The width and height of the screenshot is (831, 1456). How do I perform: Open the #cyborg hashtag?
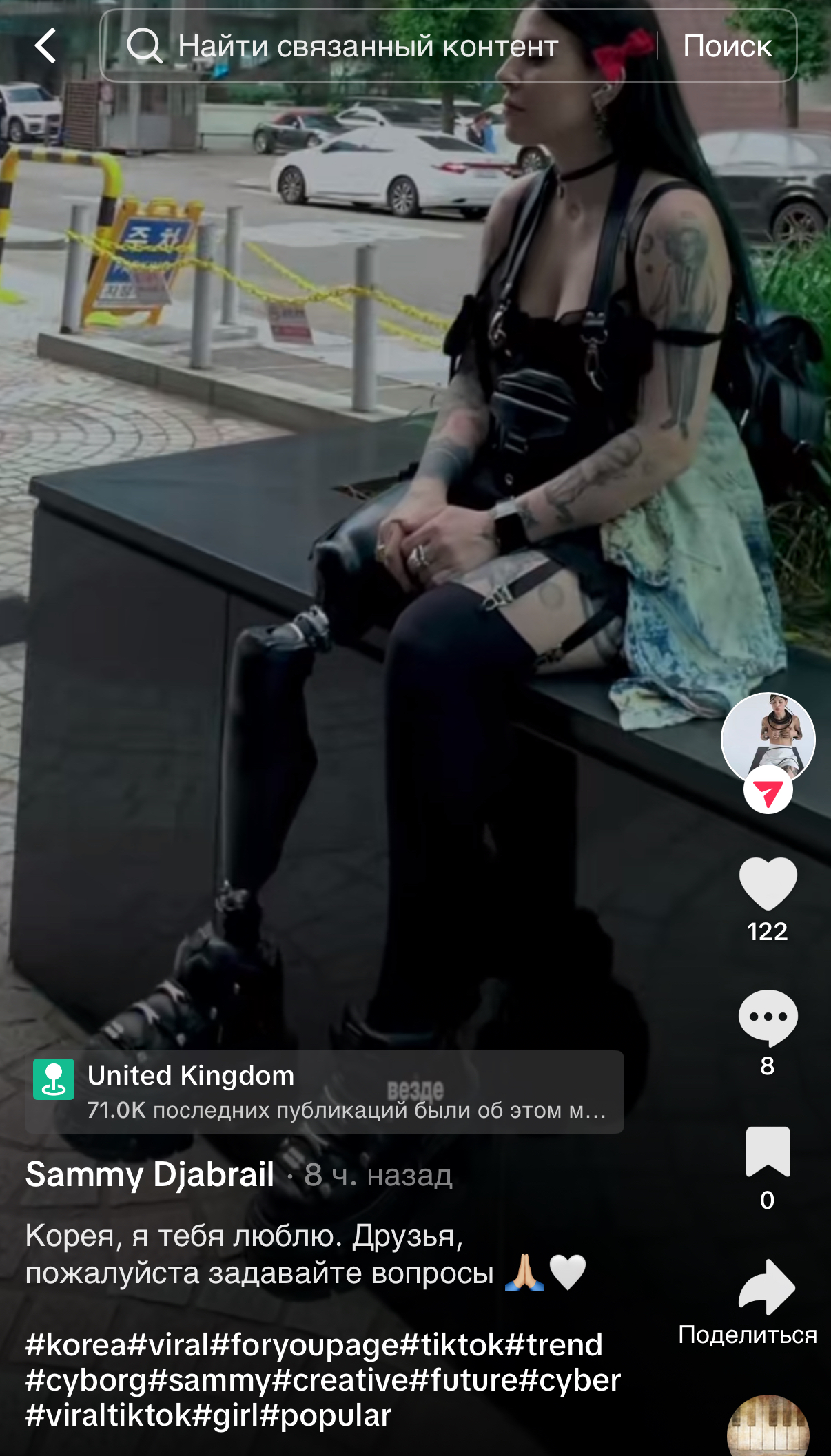tap(87, 1380)
